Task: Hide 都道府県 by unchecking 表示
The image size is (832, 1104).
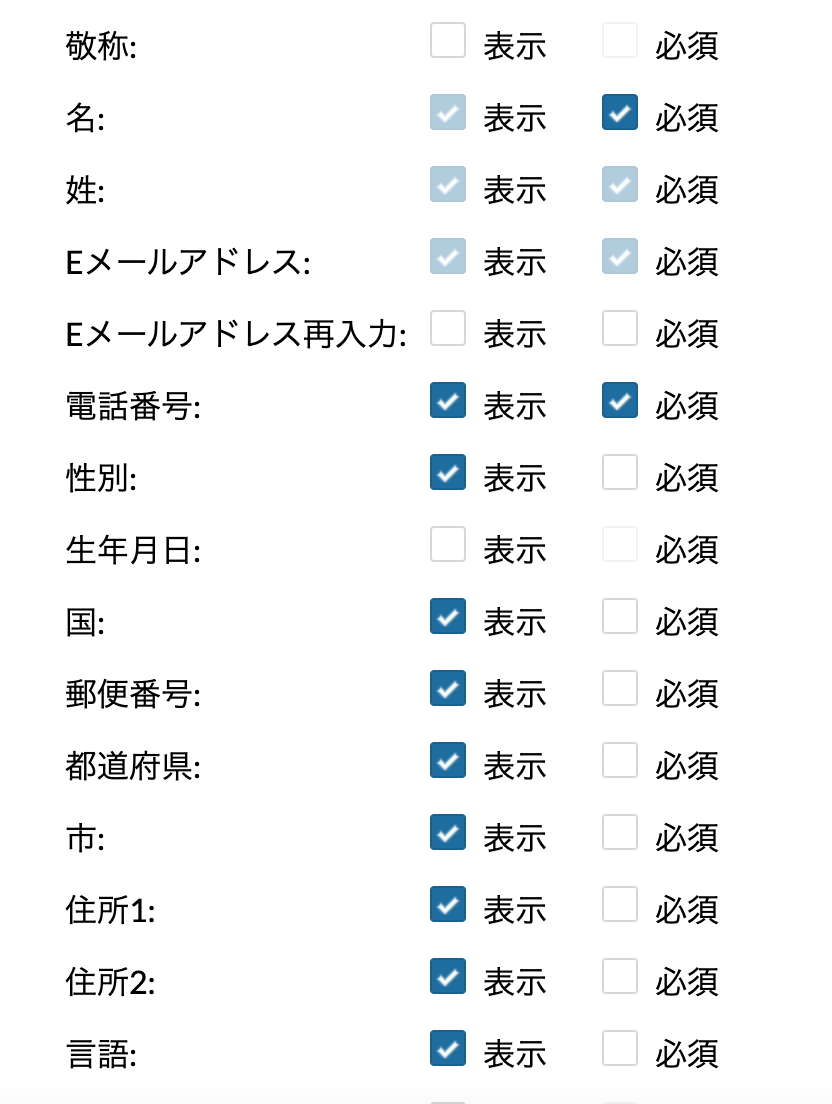Action: click(448, 761)
